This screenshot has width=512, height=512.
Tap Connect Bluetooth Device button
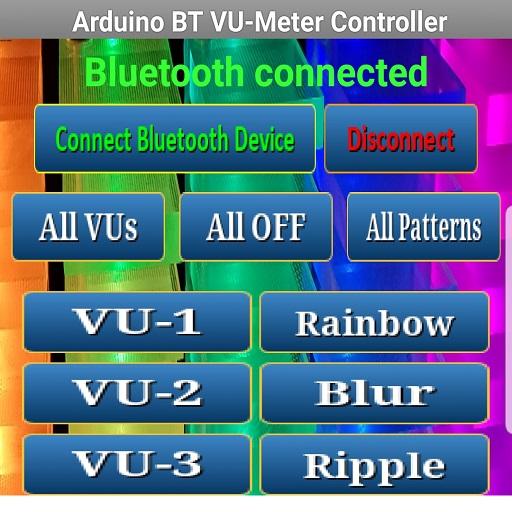tap(175, 139)
